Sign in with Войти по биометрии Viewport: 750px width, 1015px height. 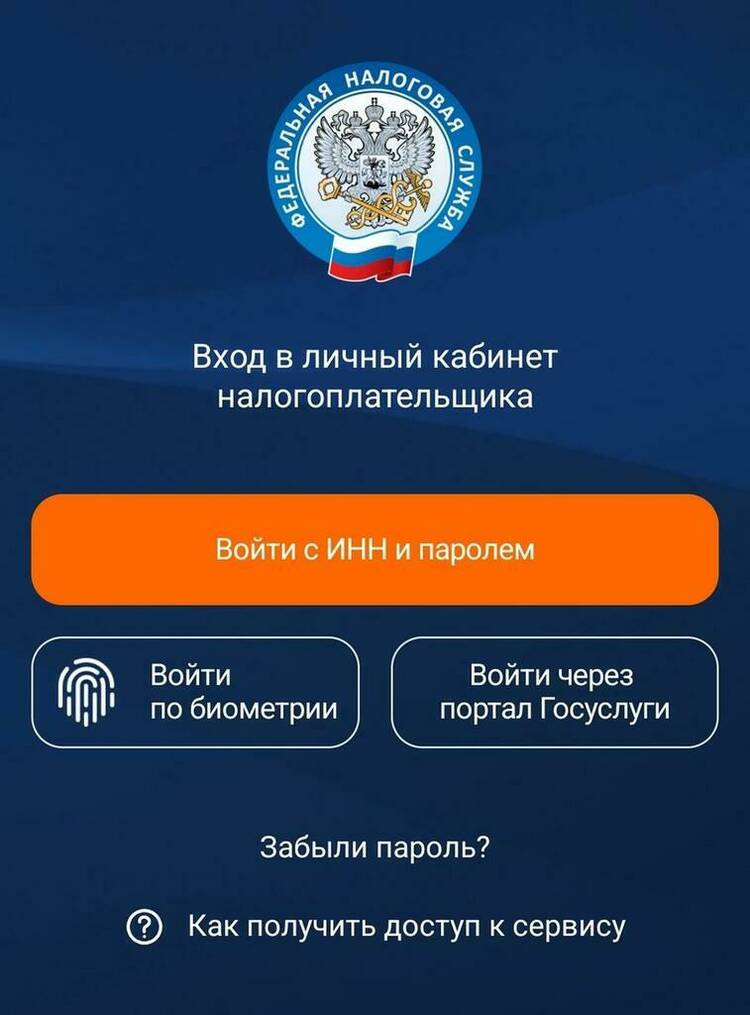point(195,692)
